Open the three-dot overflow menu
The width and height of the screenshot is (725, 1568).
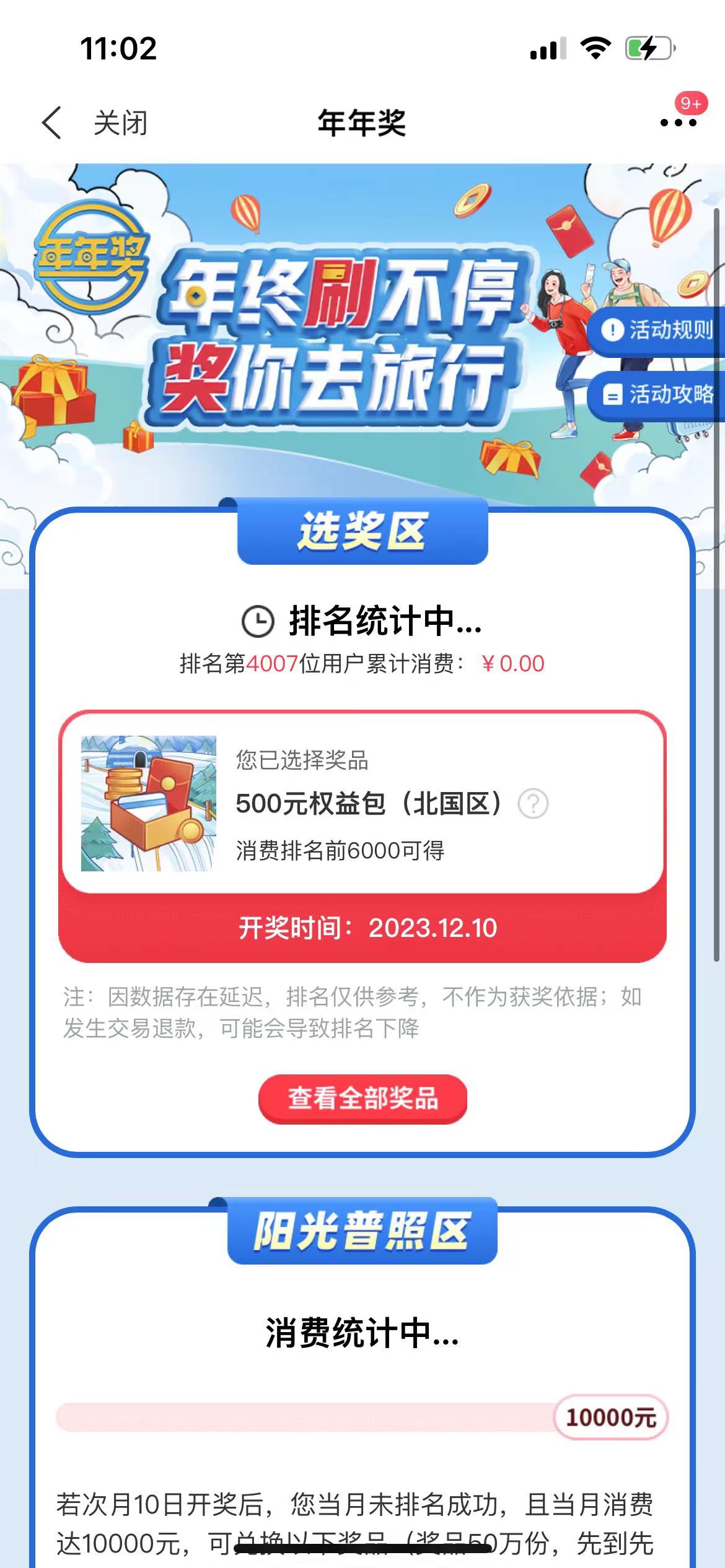tap(678, 123)
